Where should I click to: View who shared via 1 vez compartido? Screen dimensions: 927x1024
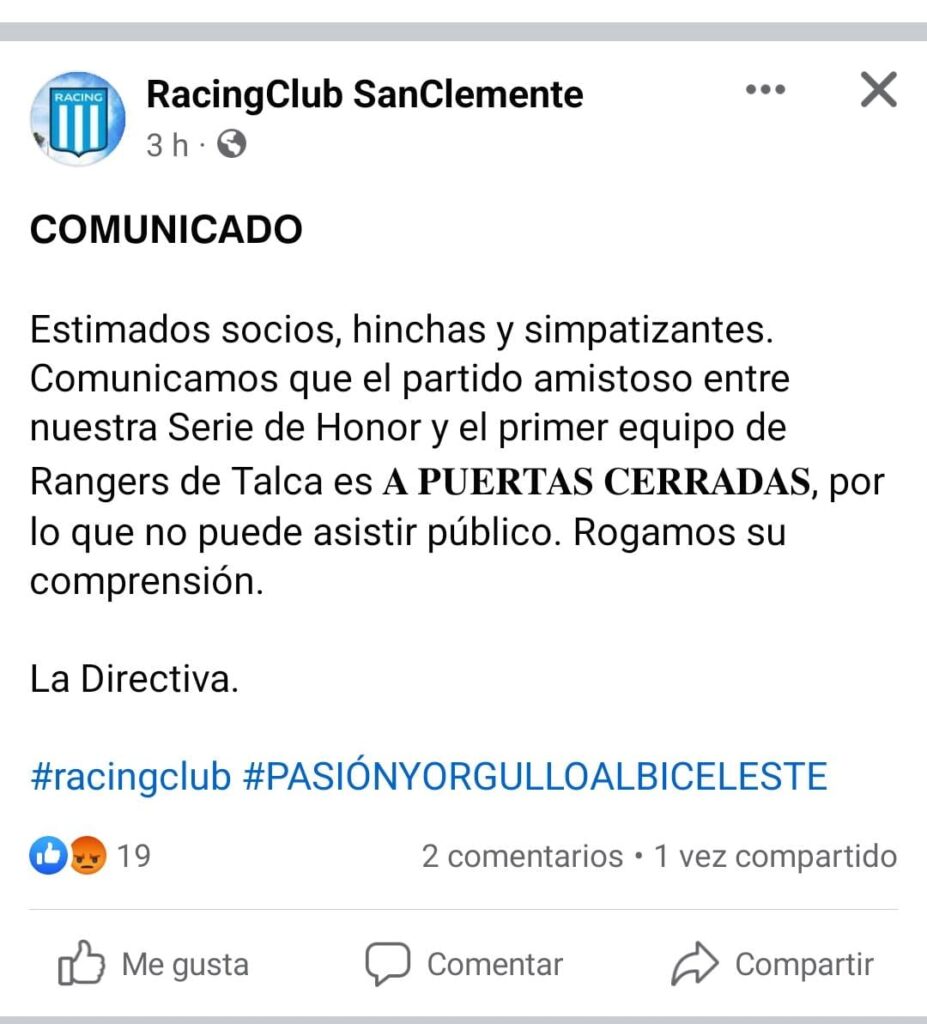(x=775, y=856)
